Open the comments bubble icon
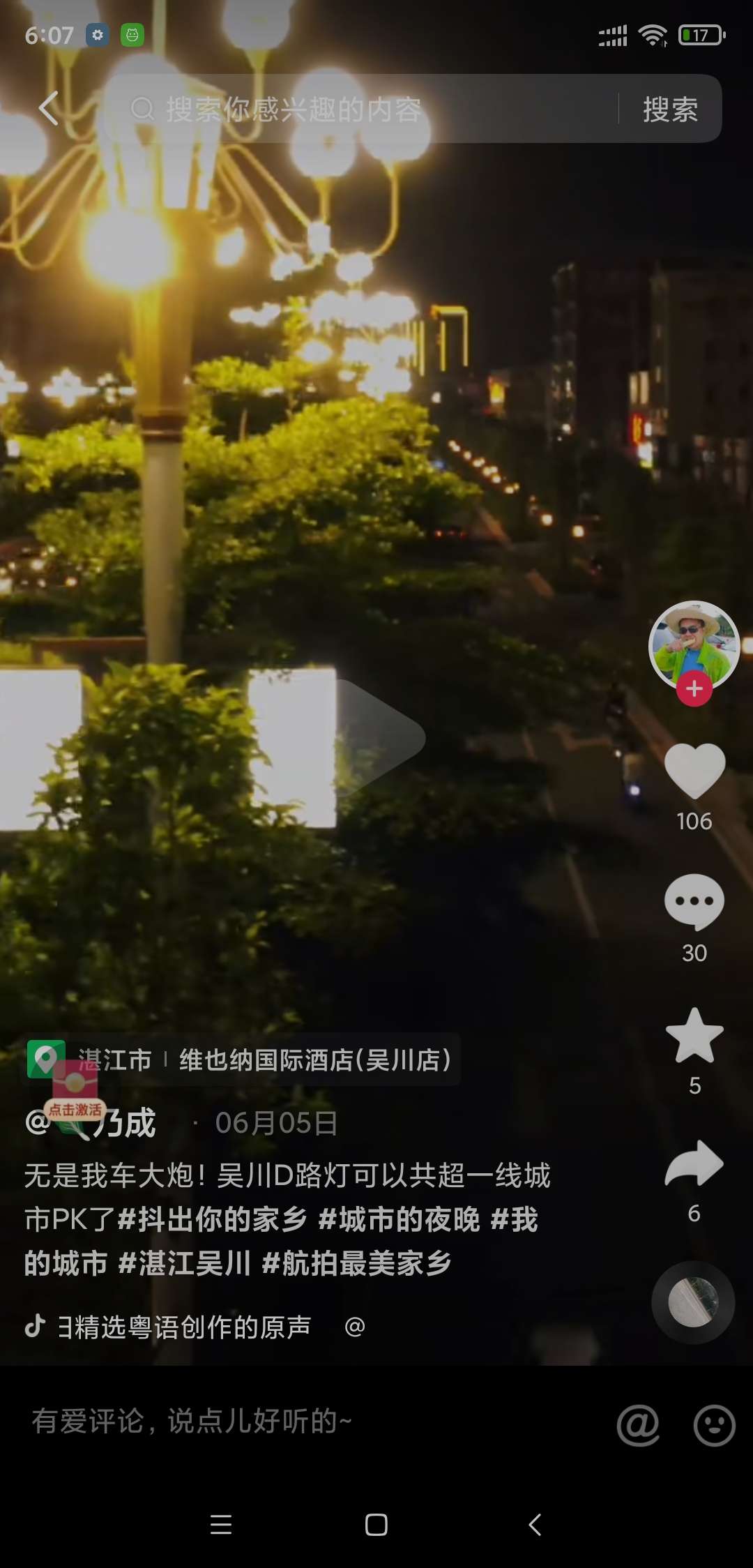 (x=694, y=902)
